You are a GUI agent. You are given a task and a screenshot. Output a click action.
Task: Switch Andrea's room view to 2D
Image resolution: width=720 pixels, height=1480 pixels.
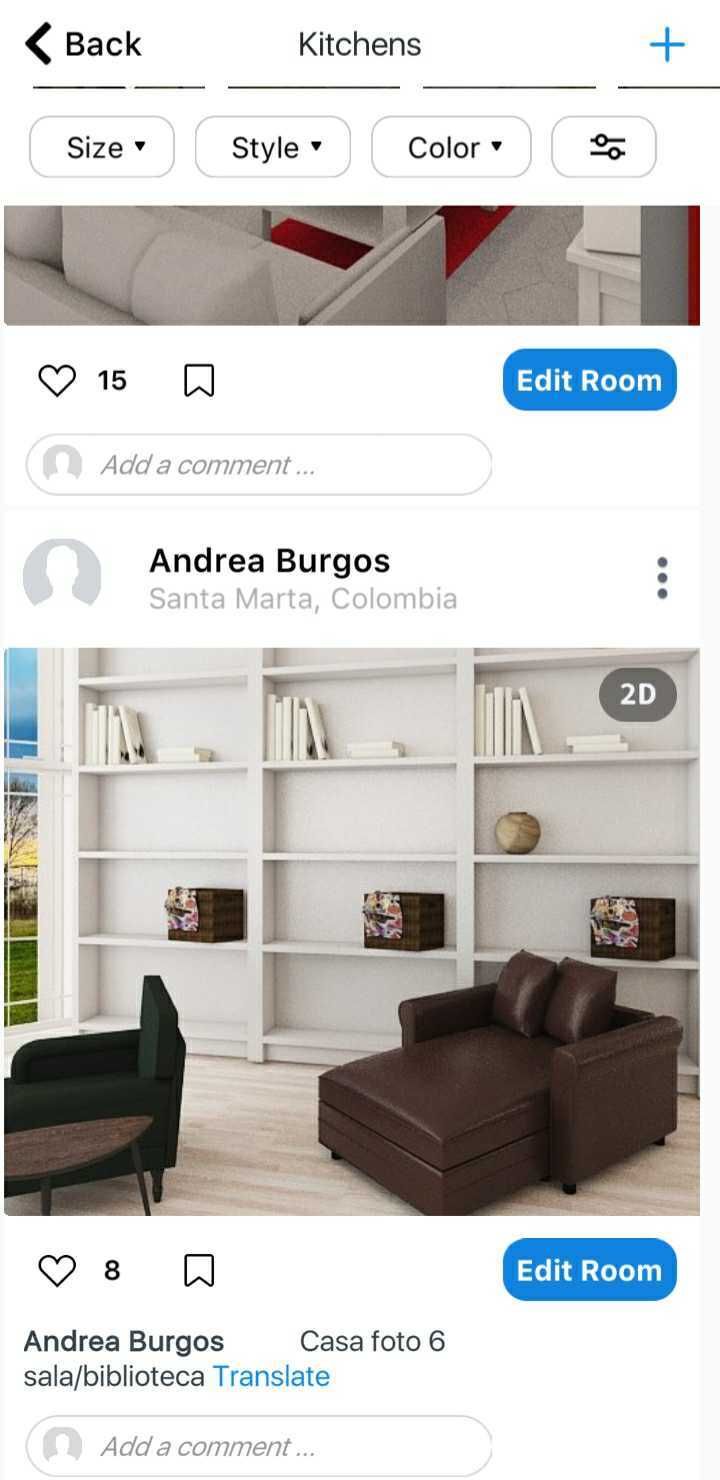tap(638, 694)
